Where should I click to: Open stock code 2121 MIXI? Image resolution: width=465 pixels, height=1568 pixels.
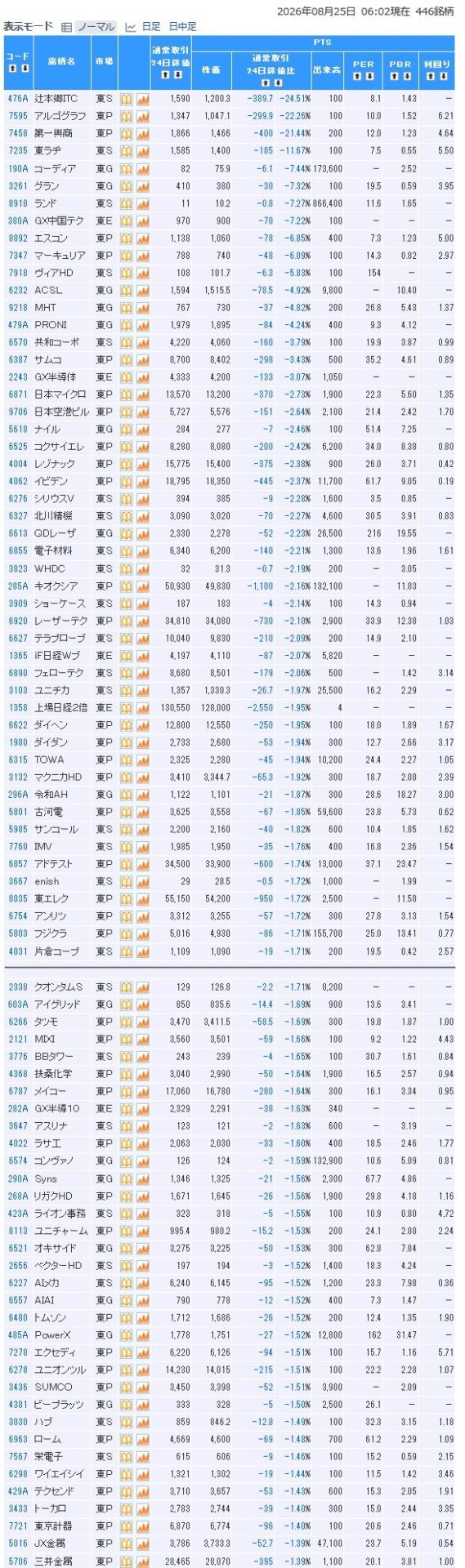(x=18, y=1039)
